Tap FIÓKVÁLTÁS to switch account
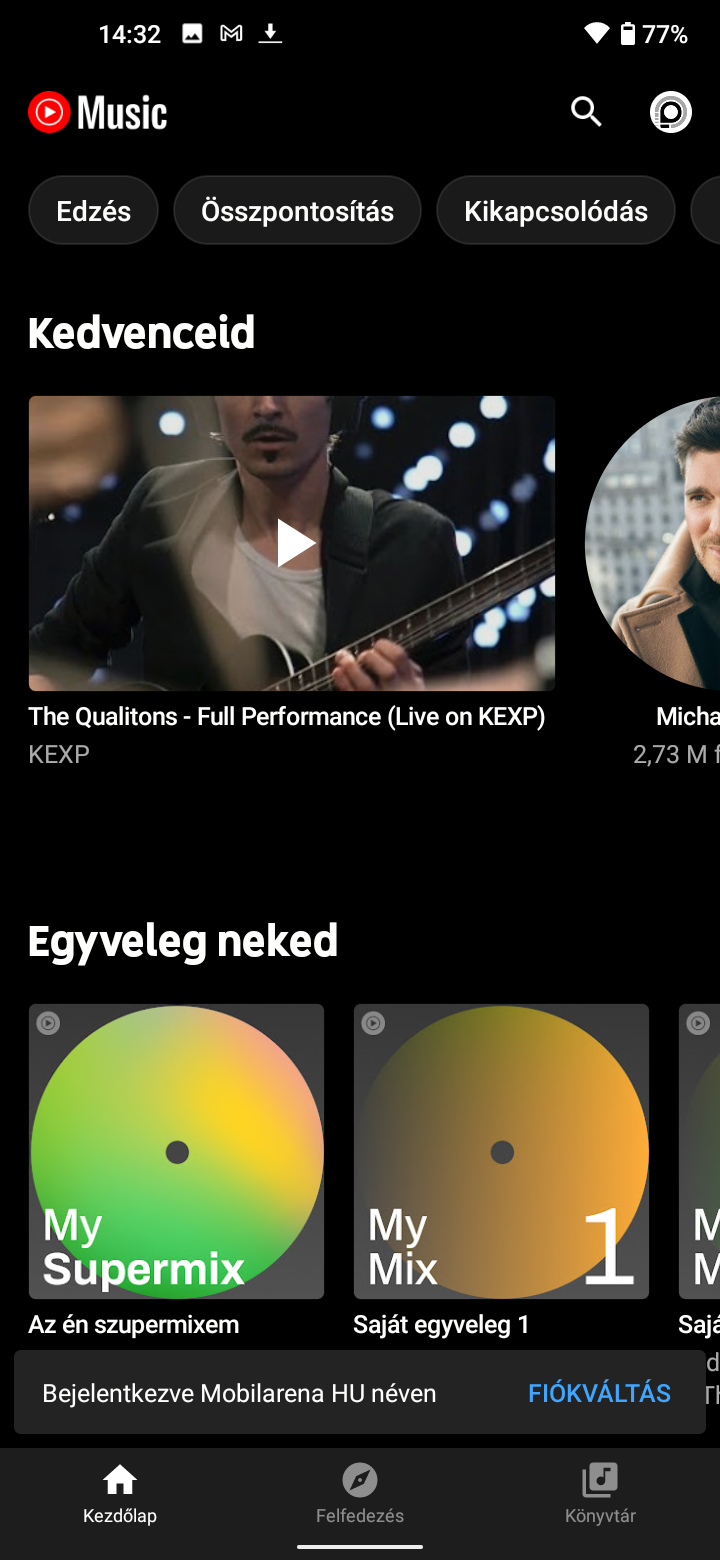This screenshot has width=720, height=1560. (599, 1393)
